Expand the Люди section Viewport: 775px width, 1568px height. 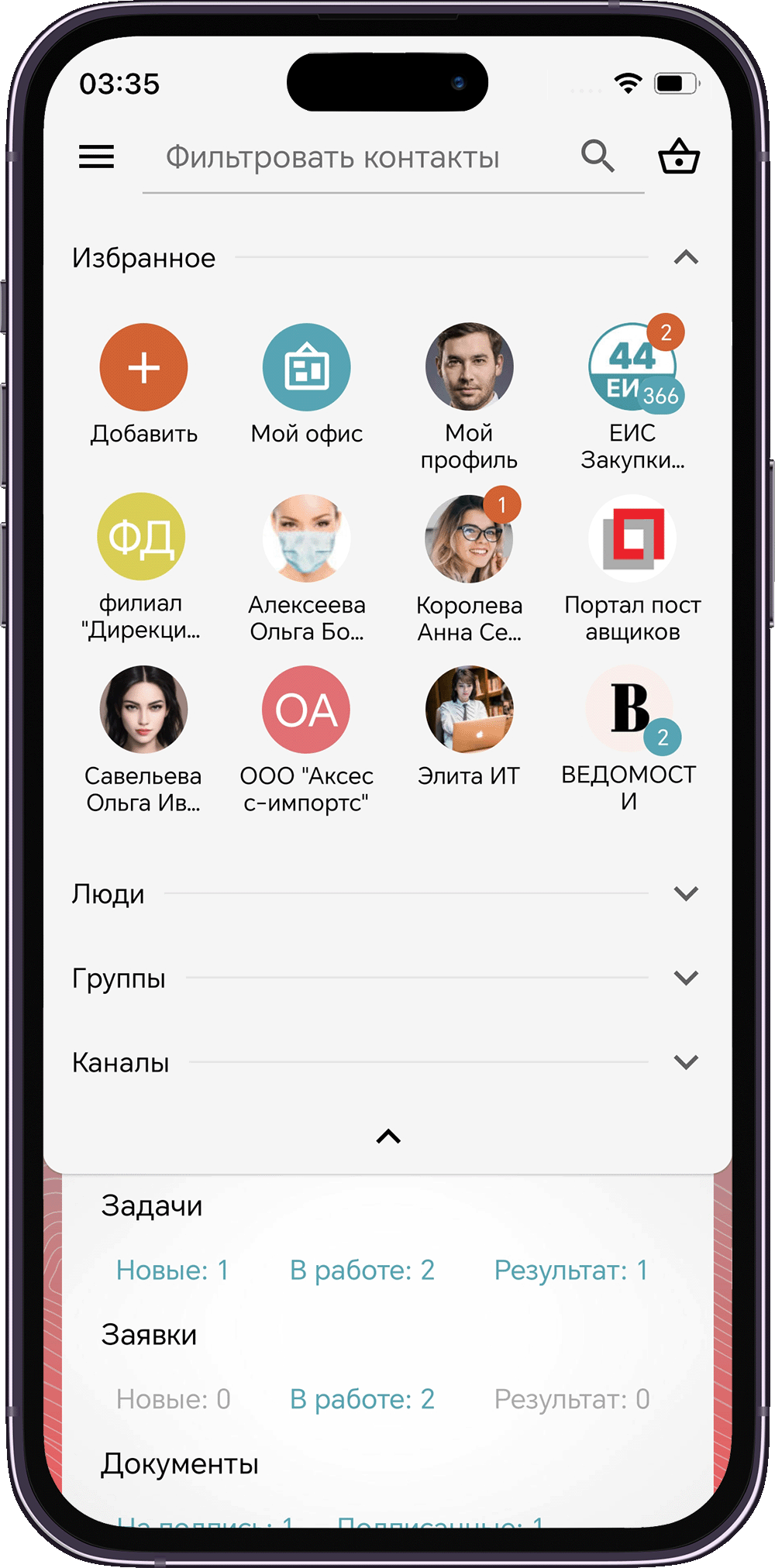[686, 893]
